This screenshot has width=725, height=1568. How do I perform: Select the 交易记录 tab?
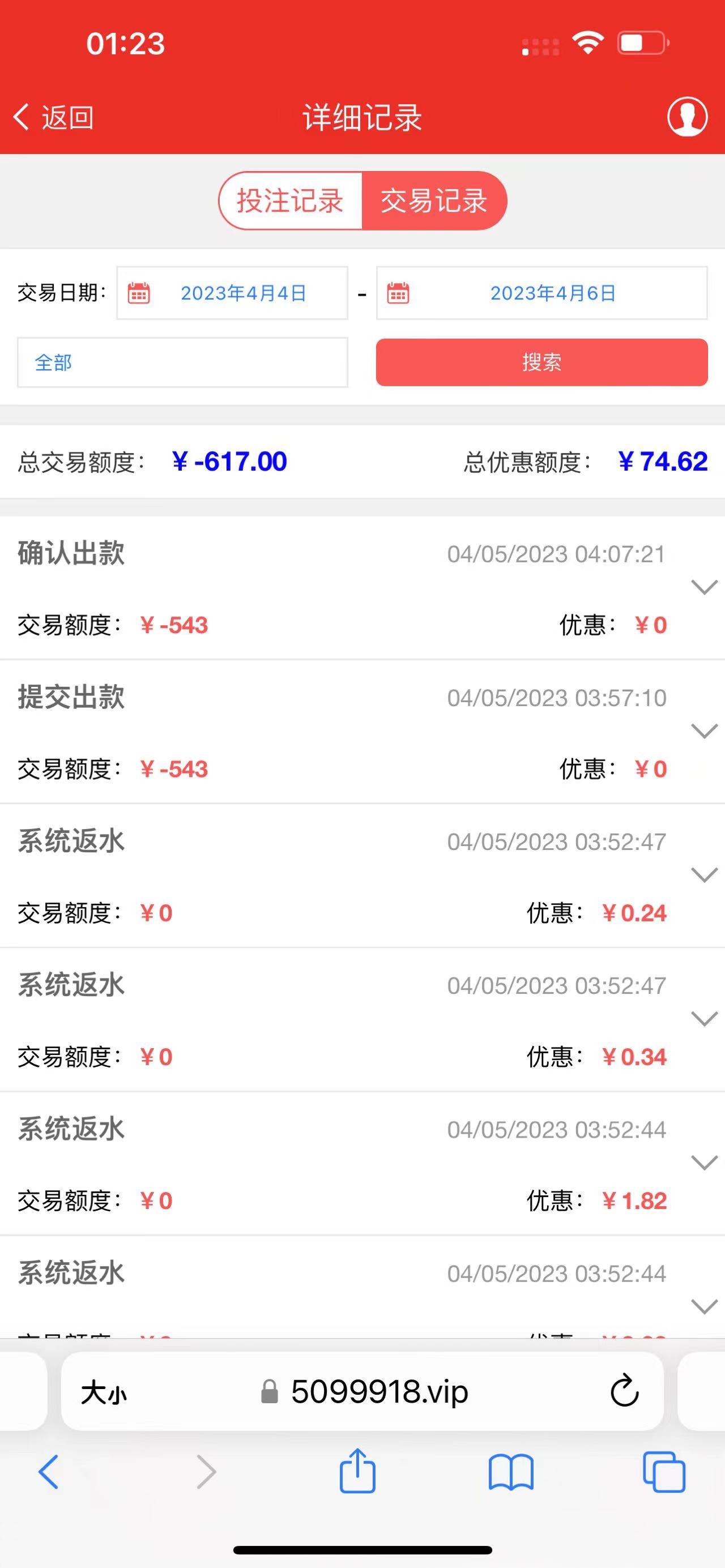(434, 201)
